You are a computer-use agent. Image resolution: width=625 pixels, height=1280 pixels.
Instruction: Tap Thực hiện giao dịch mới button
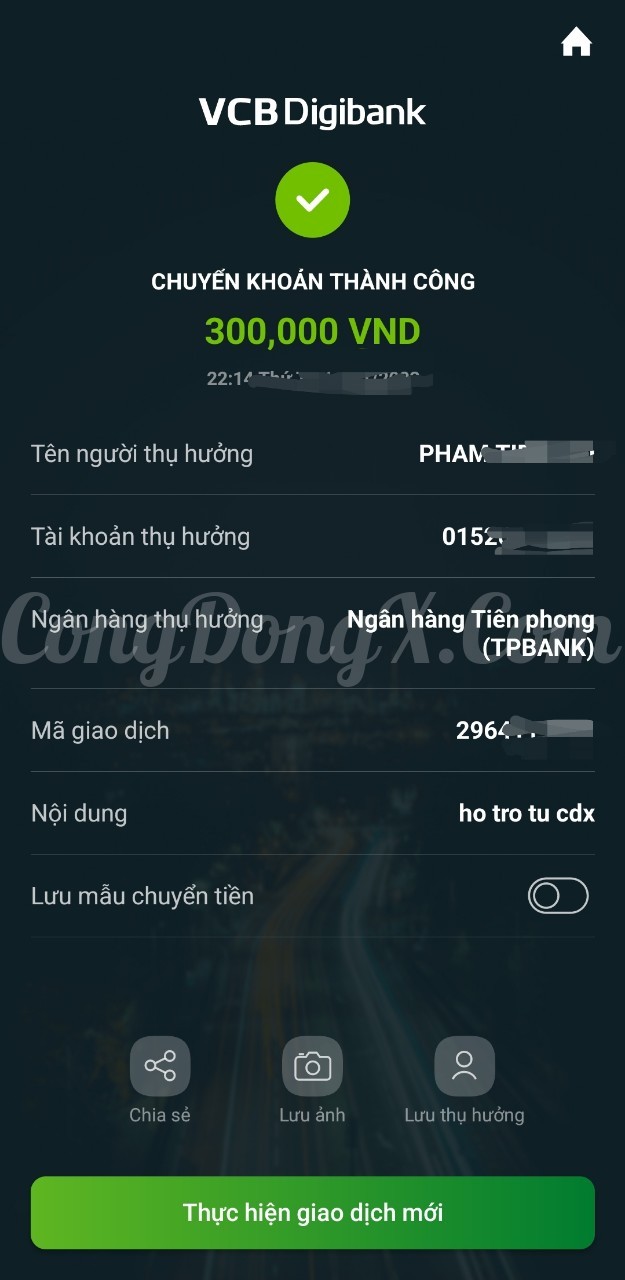pos(312,1213)
